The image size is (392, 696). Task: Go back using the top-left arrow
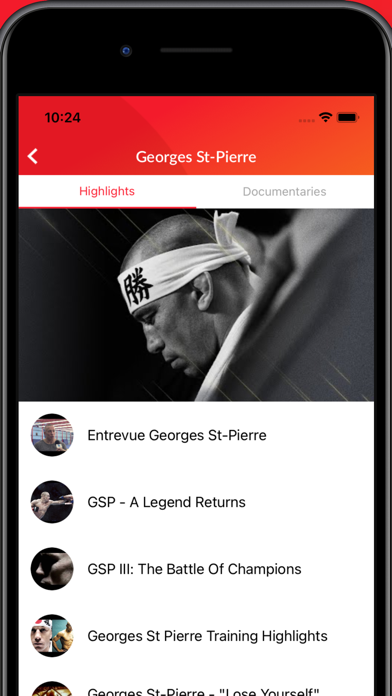(x=32, y=157)
